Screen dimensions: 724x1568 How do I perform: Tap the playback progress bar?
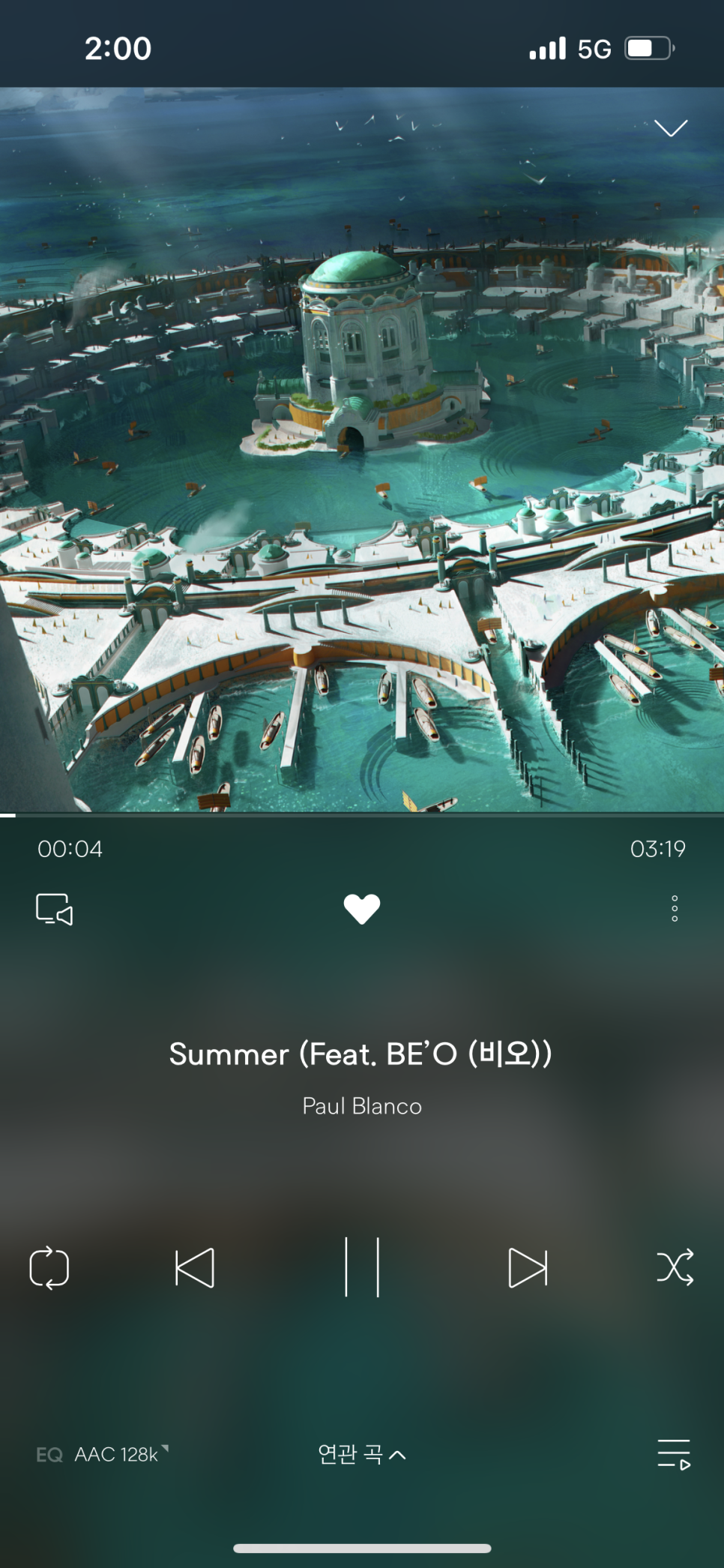(362, 814)
